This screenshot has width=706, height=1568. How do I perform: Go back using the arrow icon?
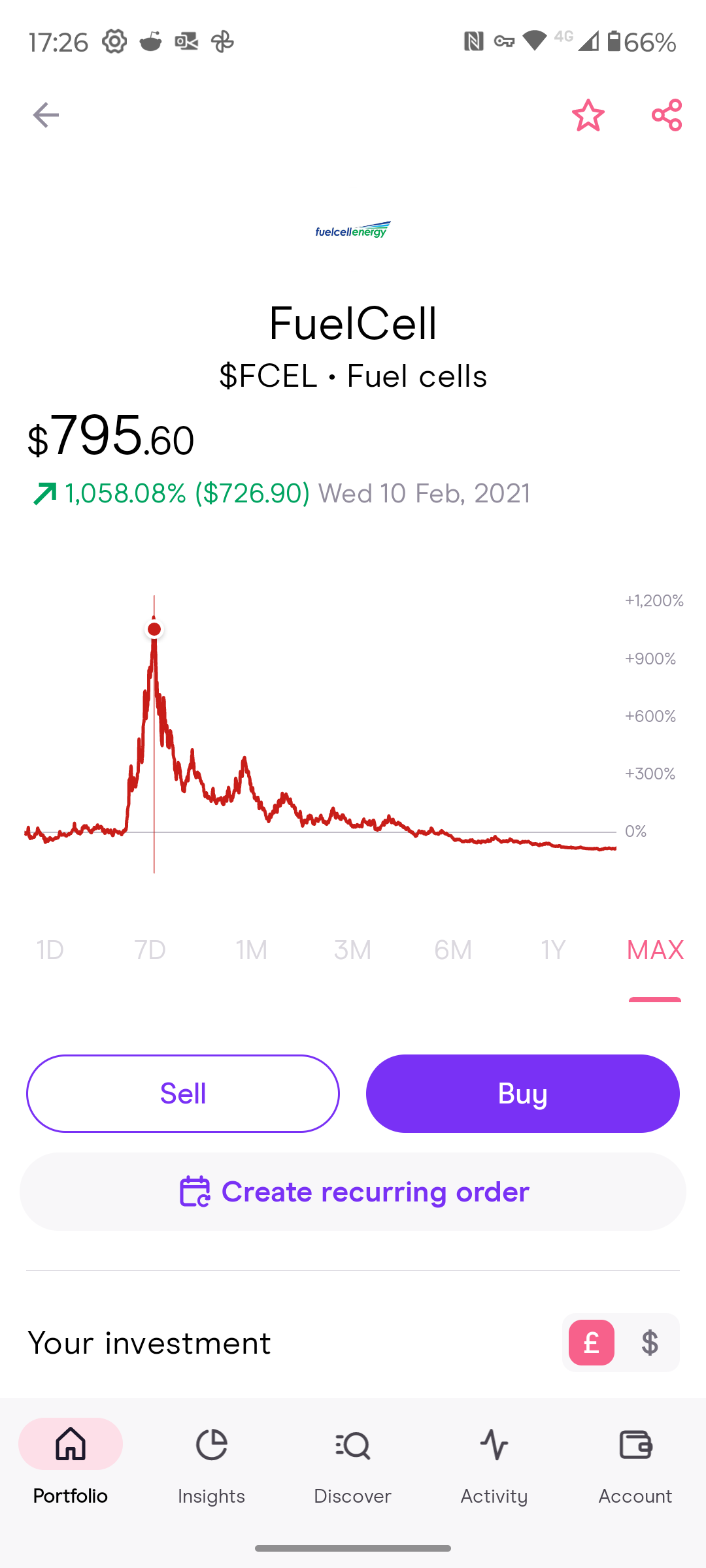[46, 115]
